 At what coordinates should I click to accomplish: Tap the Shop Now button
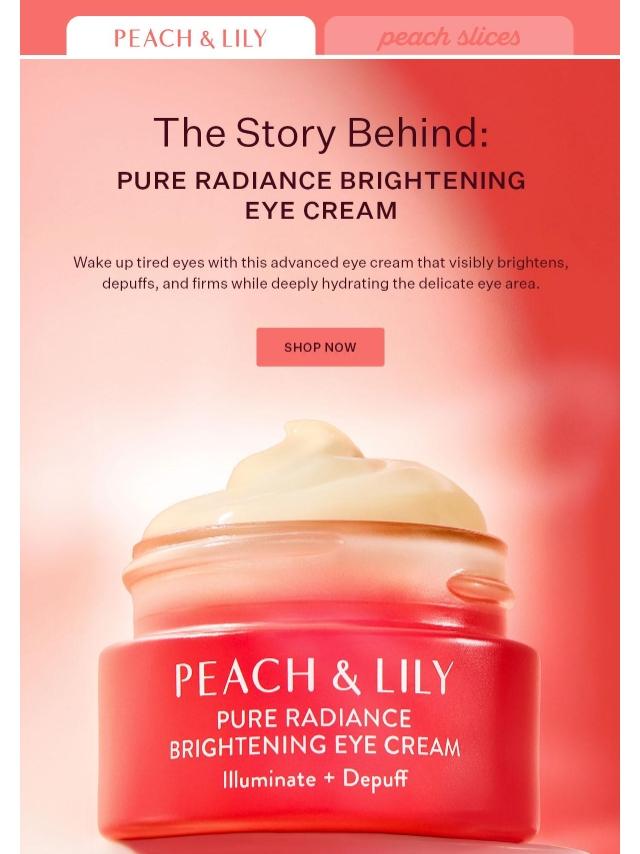click(x=320, y=347)
